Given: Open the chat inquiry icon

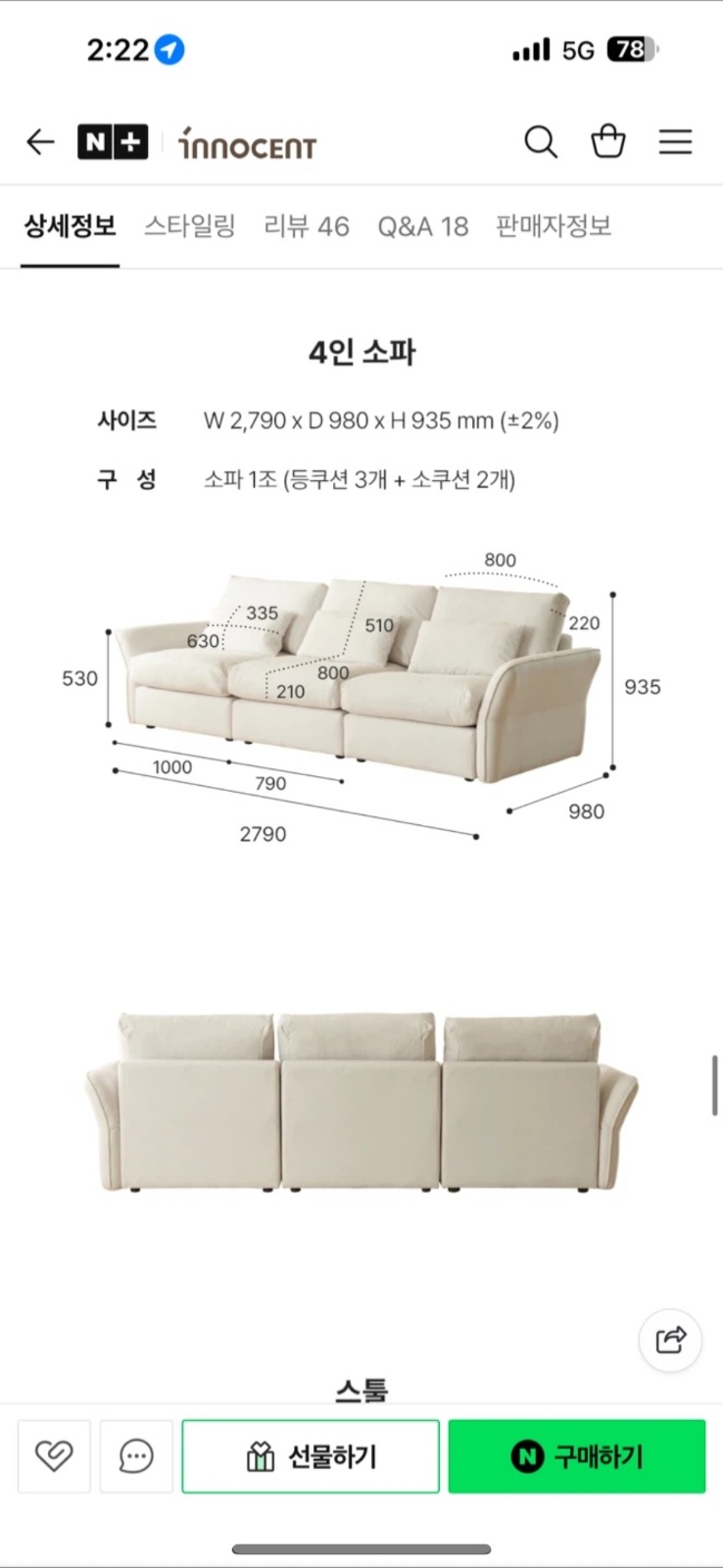Looking at the screenshot, I should click(136, 1456).
